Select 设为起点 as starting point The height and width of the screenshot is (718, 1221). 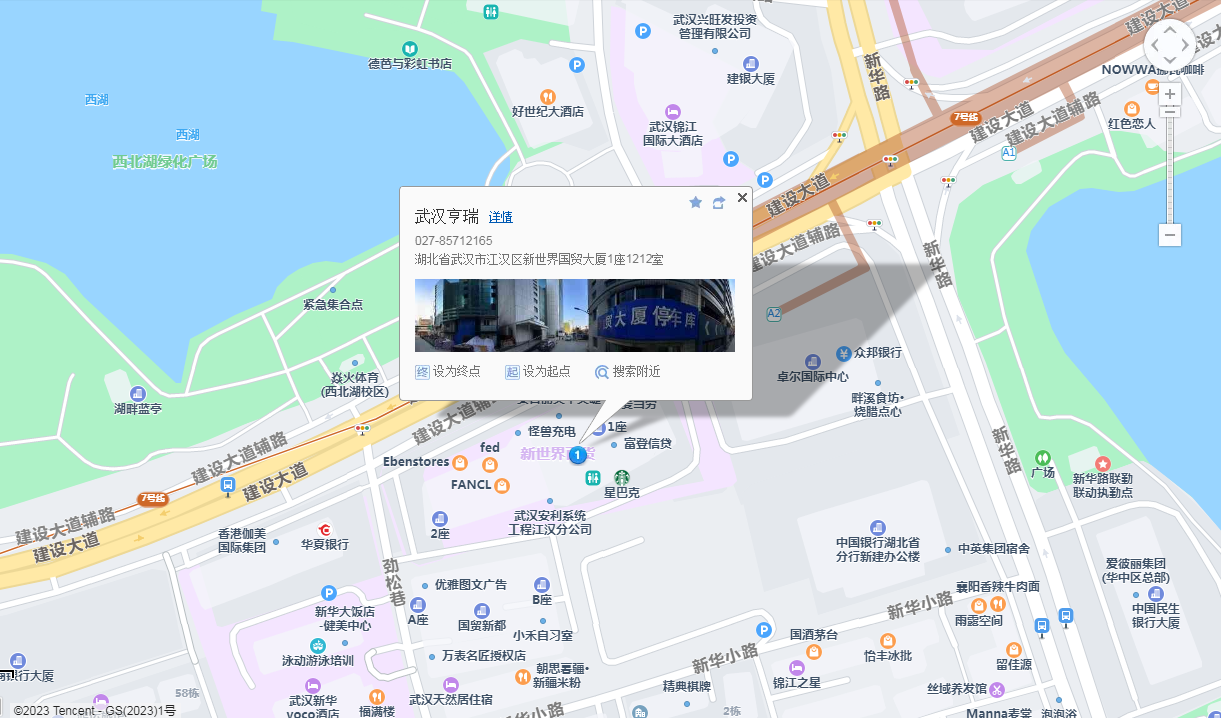click(x=538, y=371)
